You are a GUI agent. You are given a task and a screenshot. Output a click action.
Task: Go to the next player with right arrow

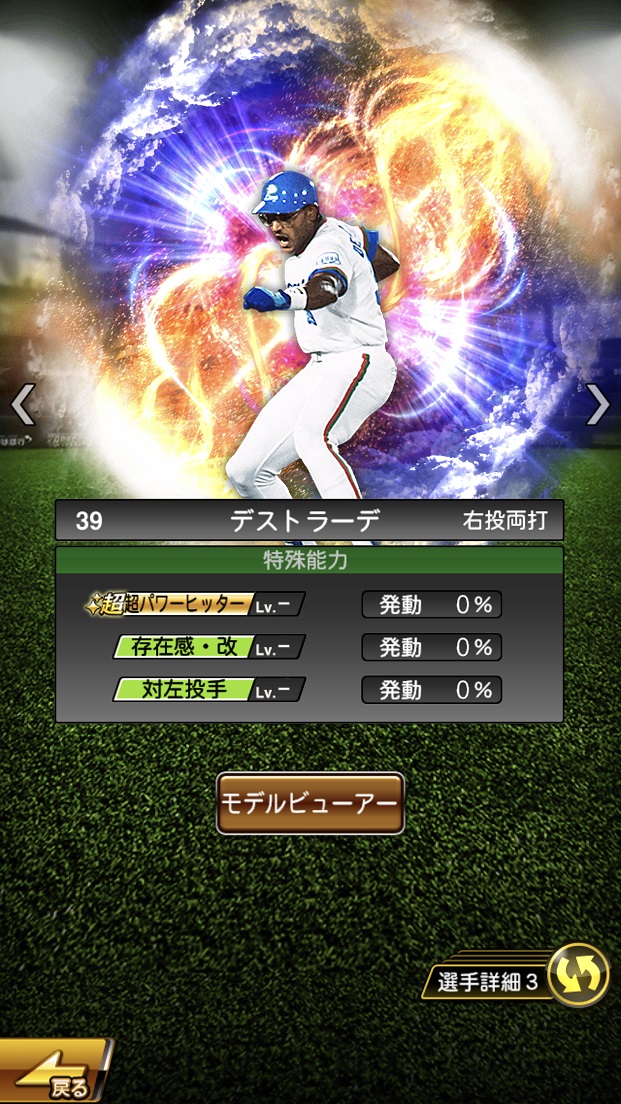coord(598,404)
